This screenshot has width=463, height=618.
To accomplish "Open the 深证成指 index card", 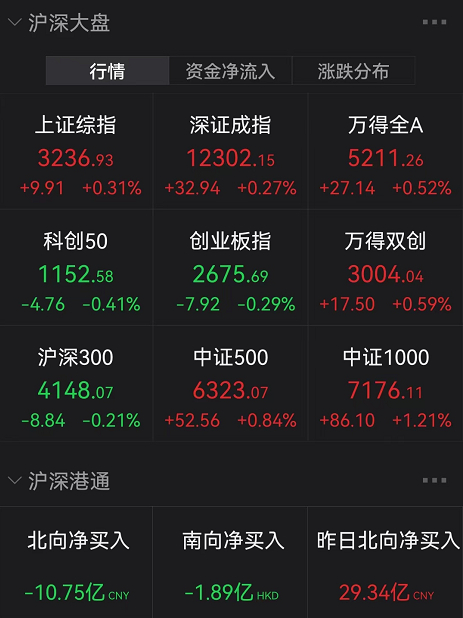I will (230, 151).
